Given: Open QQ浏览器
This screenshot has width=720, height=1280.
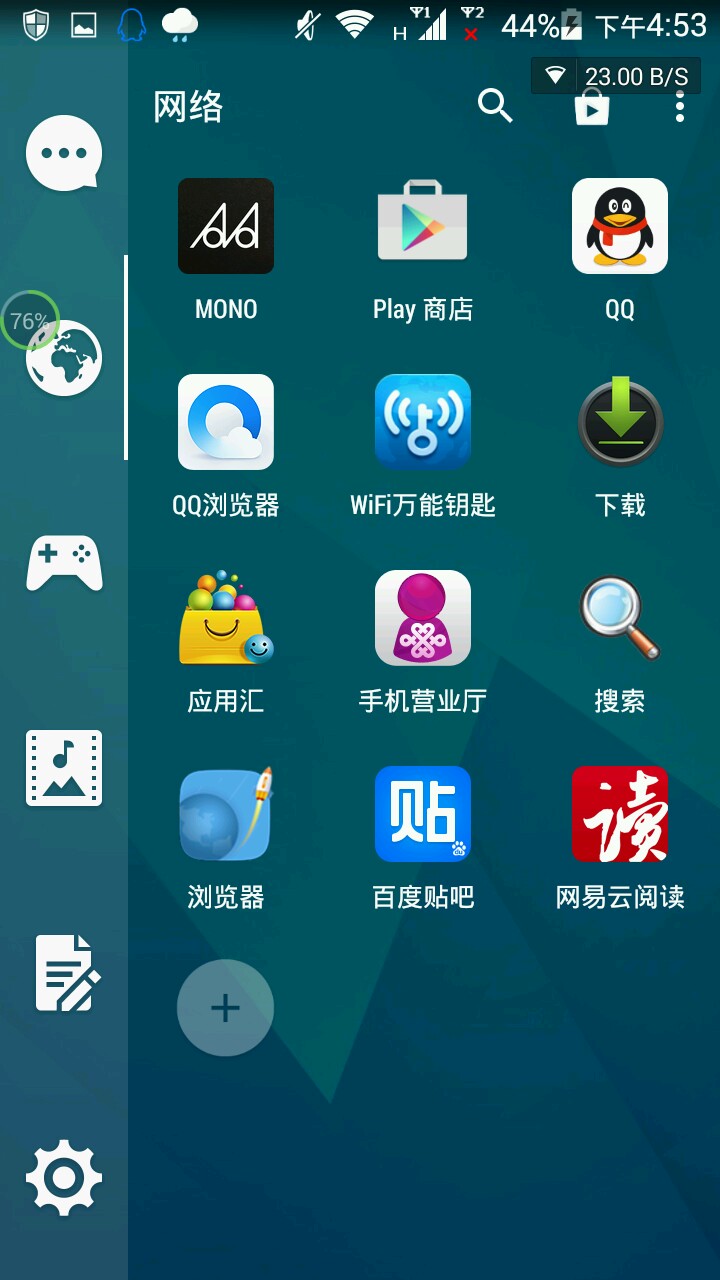Looking at the screenshot, I should coord(226,422).
